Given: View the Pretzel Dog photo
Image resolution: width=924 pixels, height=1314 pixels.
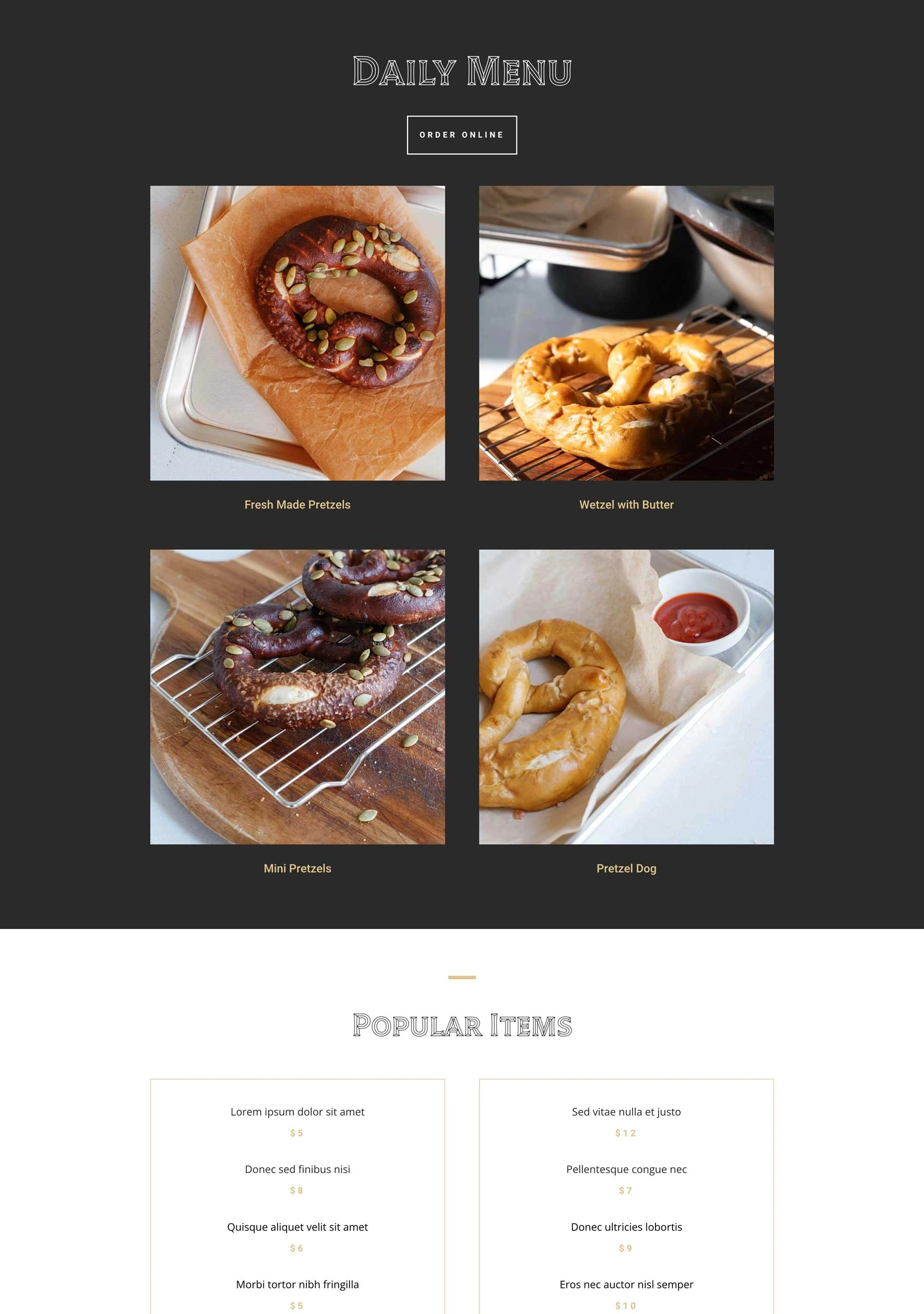Looking at the screenshot, I should click(x=626, y=697).
